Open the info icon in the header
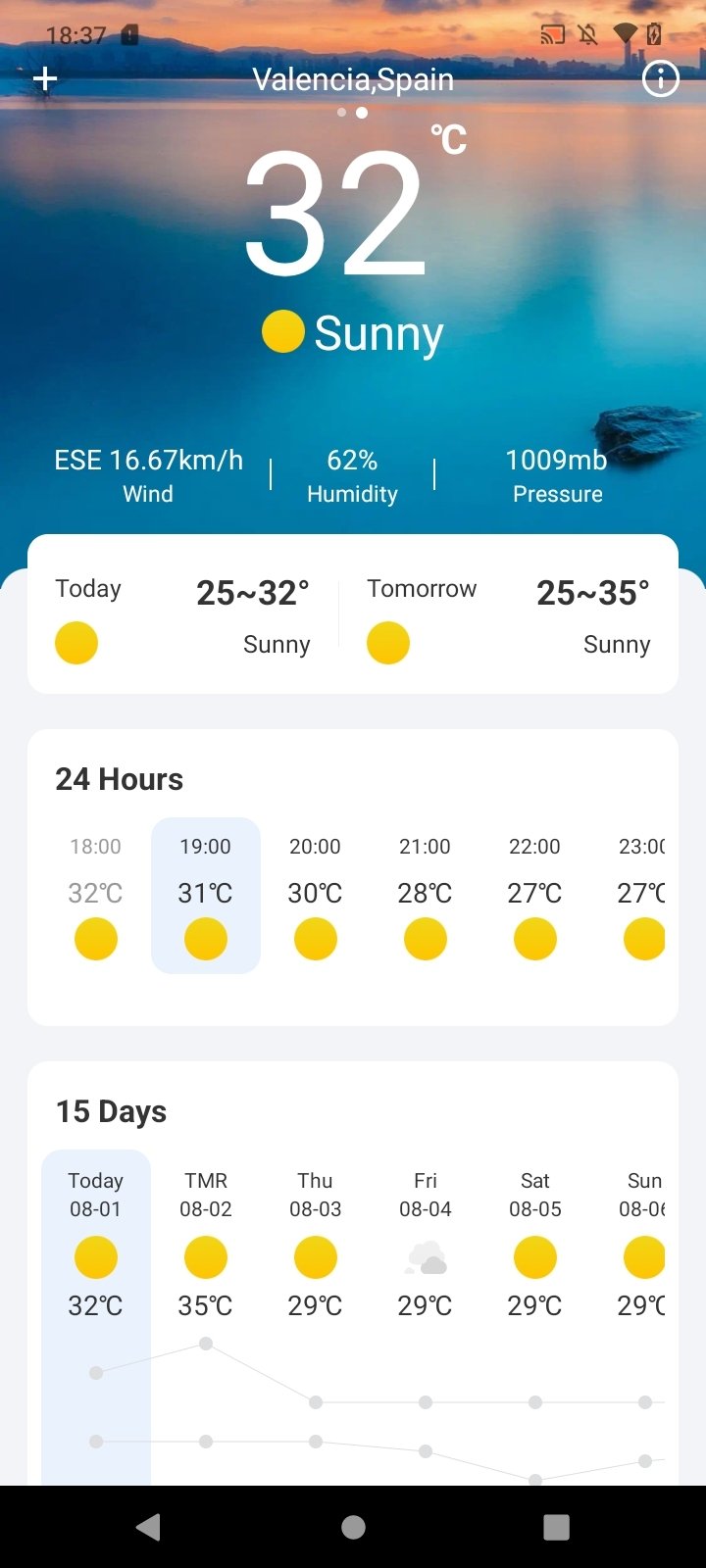 point(660,78)
